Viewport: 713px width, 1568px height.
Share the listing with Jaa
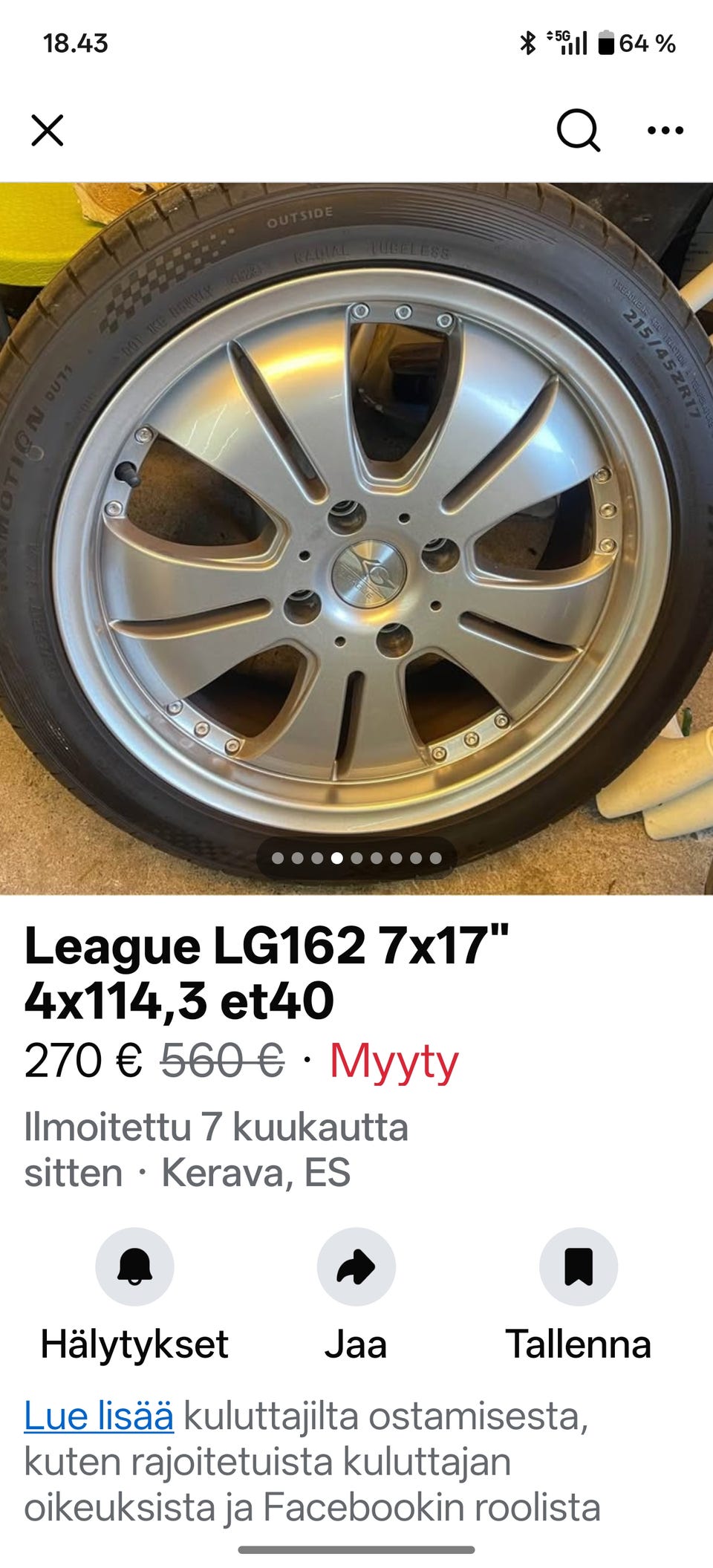356,1266
